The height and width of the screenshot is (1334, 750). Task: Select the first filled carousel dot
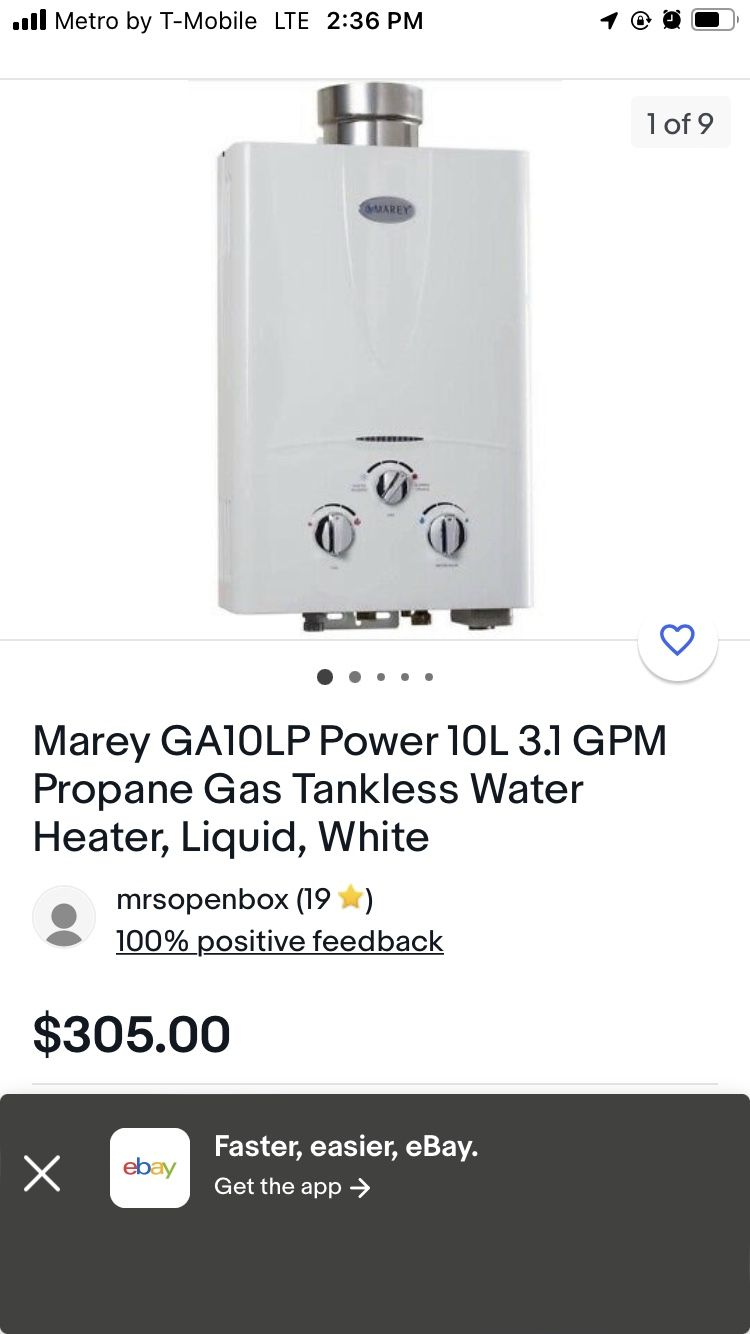pyautogui.click(x=325, y=677)
